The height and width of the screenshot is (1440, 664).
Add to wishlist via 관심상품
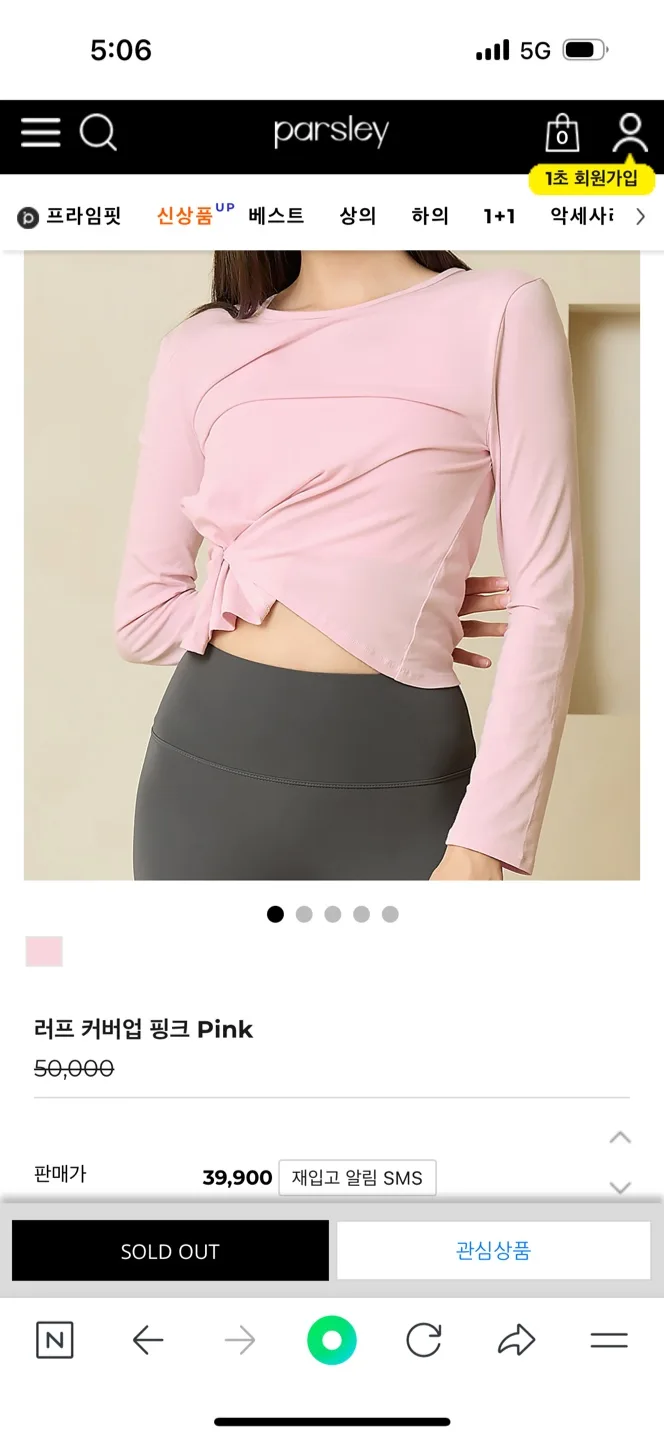tap(493, 1251)
